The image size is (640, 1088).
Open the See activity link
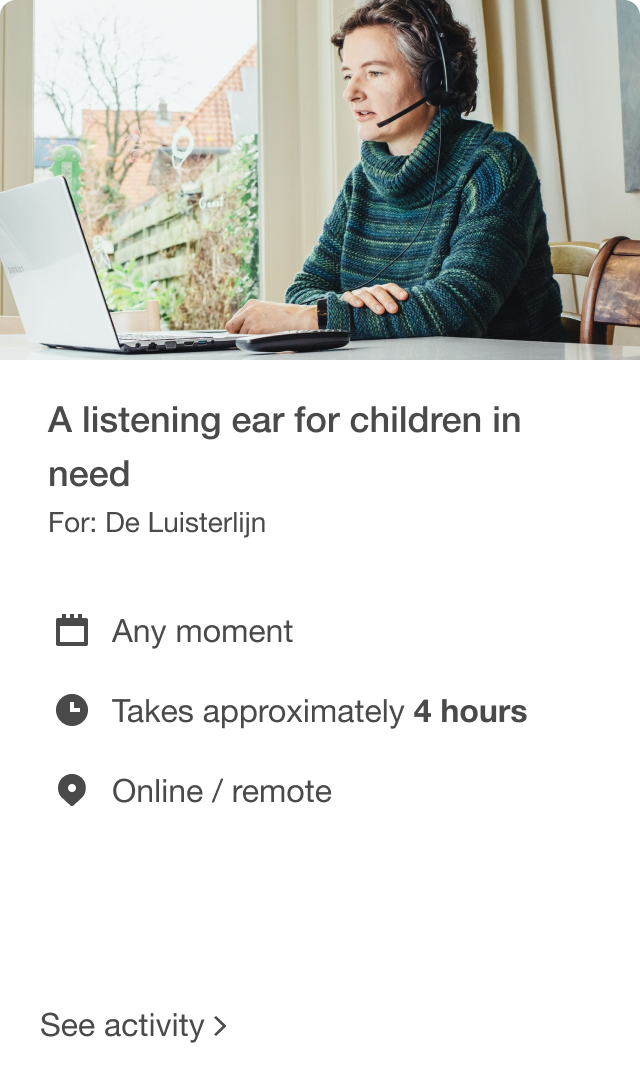(x=133, y=1026)
